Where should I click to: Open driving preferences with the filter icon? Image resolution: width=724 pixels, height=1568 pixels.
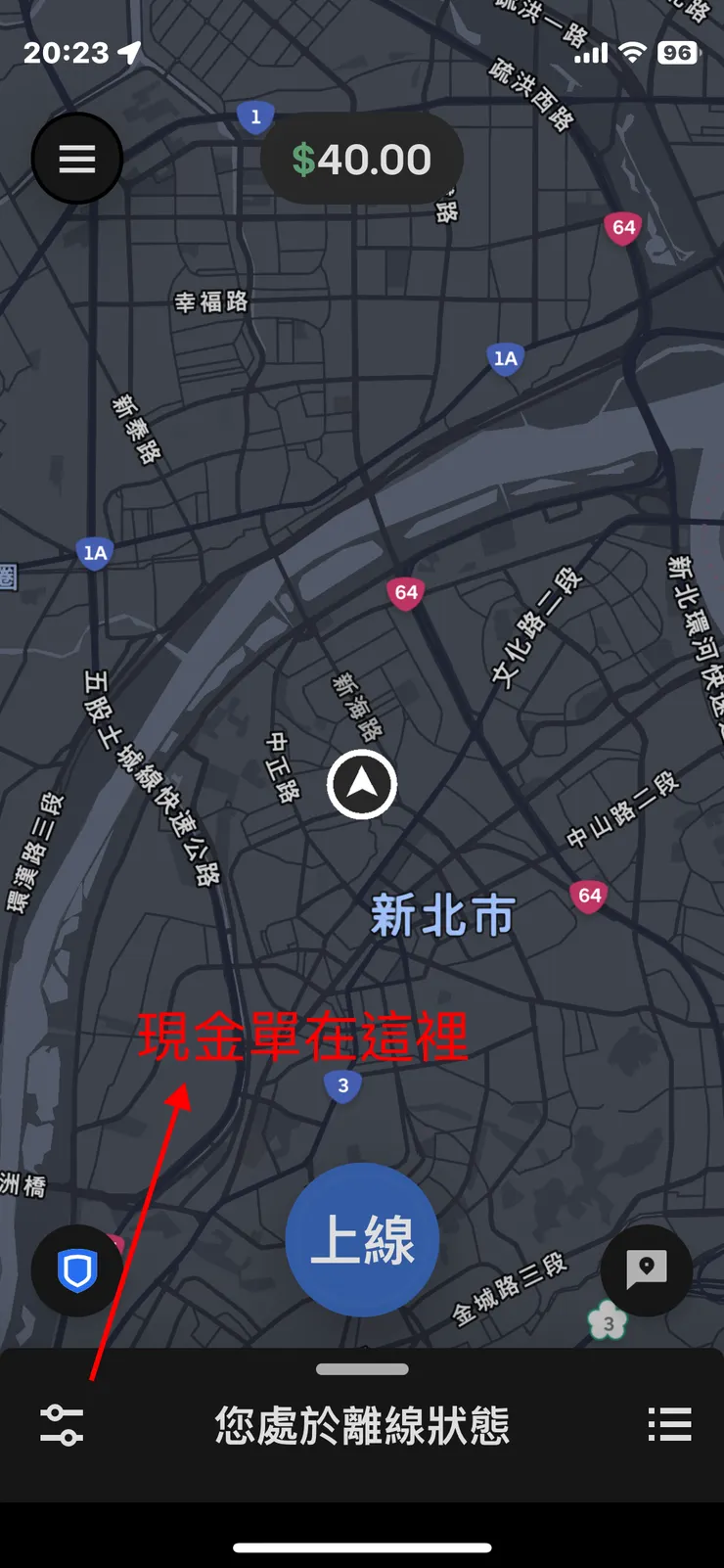(62, 1427)
